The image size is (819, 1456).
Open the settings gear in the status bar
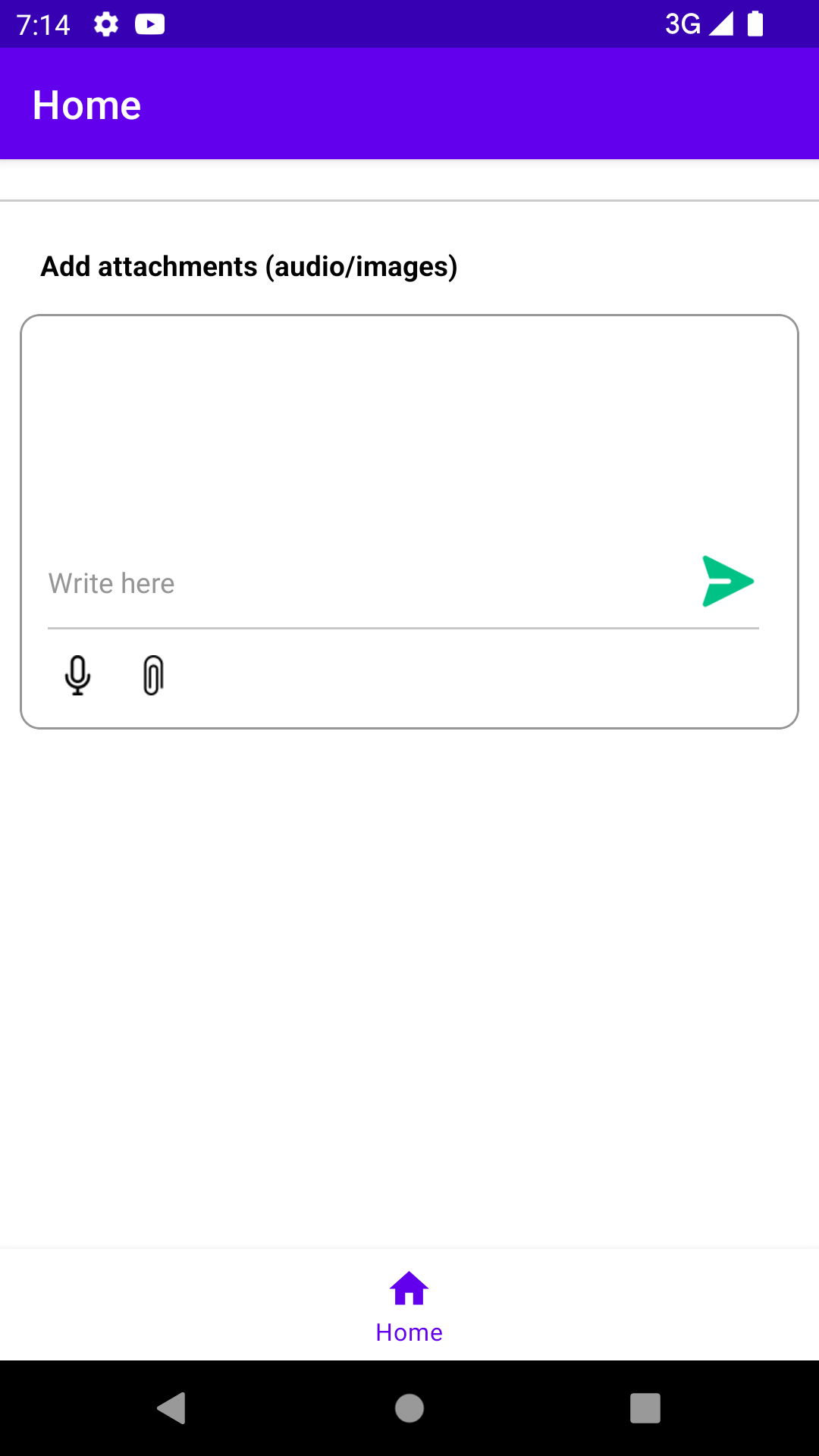click(105, 24)
